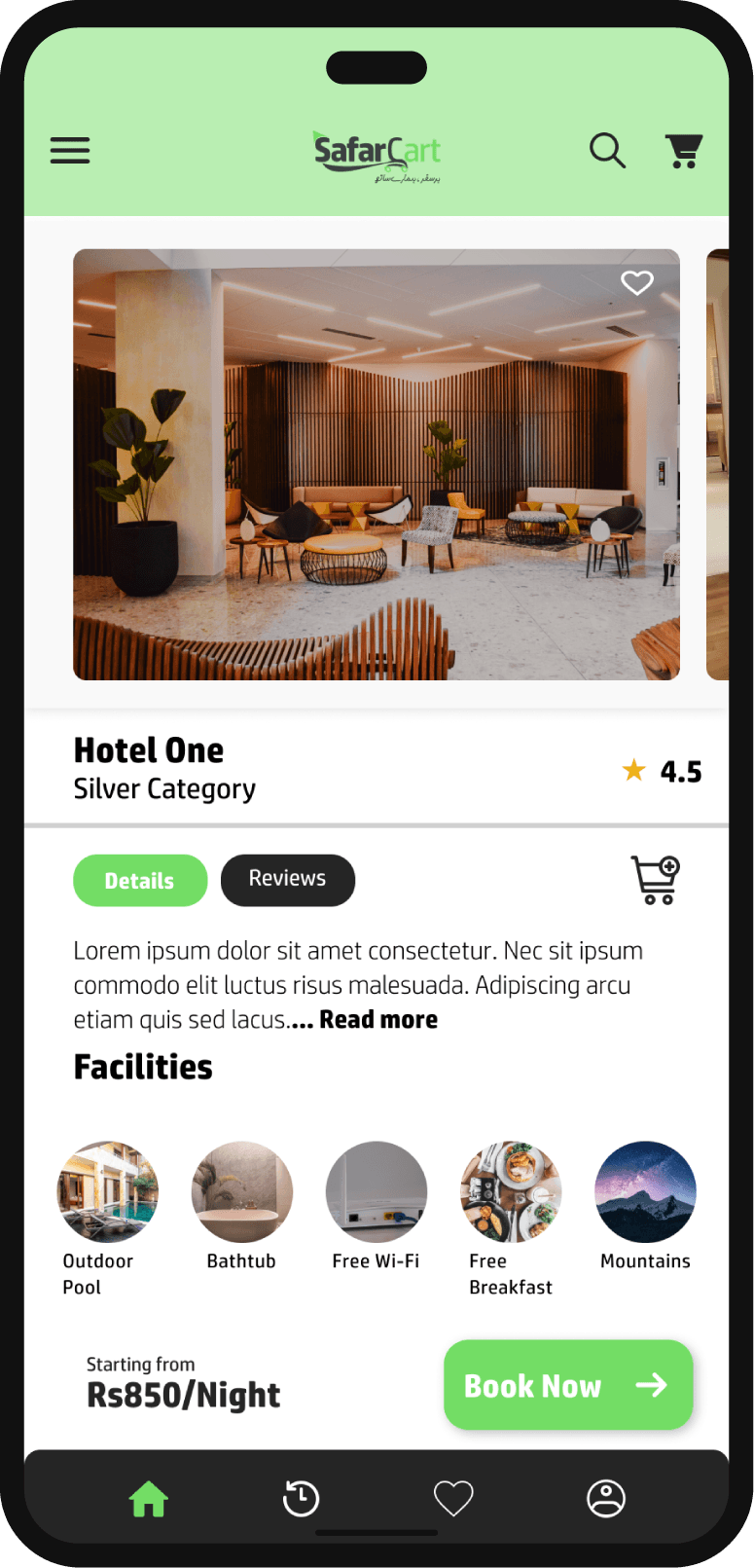Switch to the Details tab
The height and width of the screenshot is (1568, 754).
click(x=140, y=881)
